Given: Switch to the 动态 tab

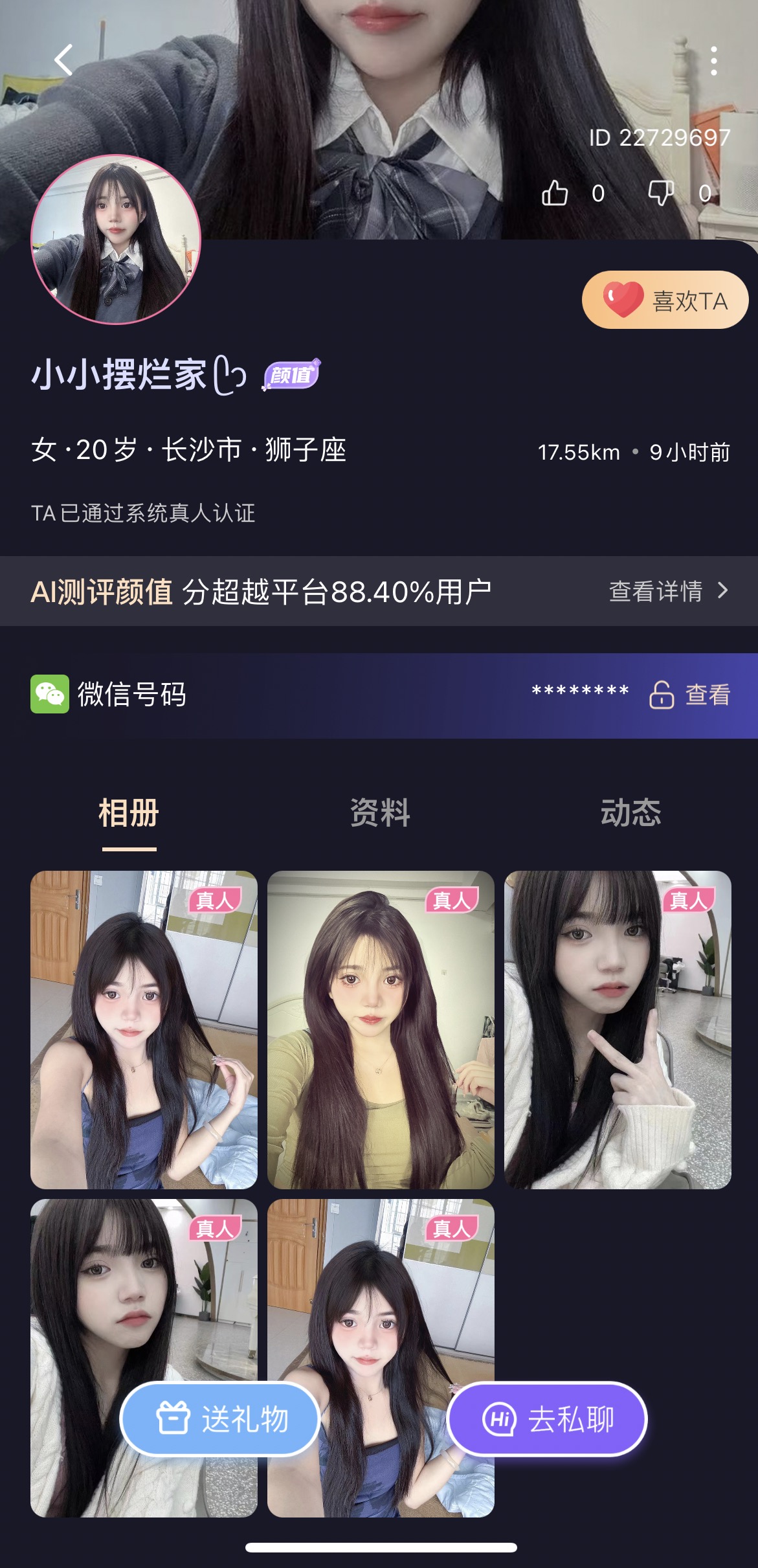Looking at the screenshot, I should 630,813.
